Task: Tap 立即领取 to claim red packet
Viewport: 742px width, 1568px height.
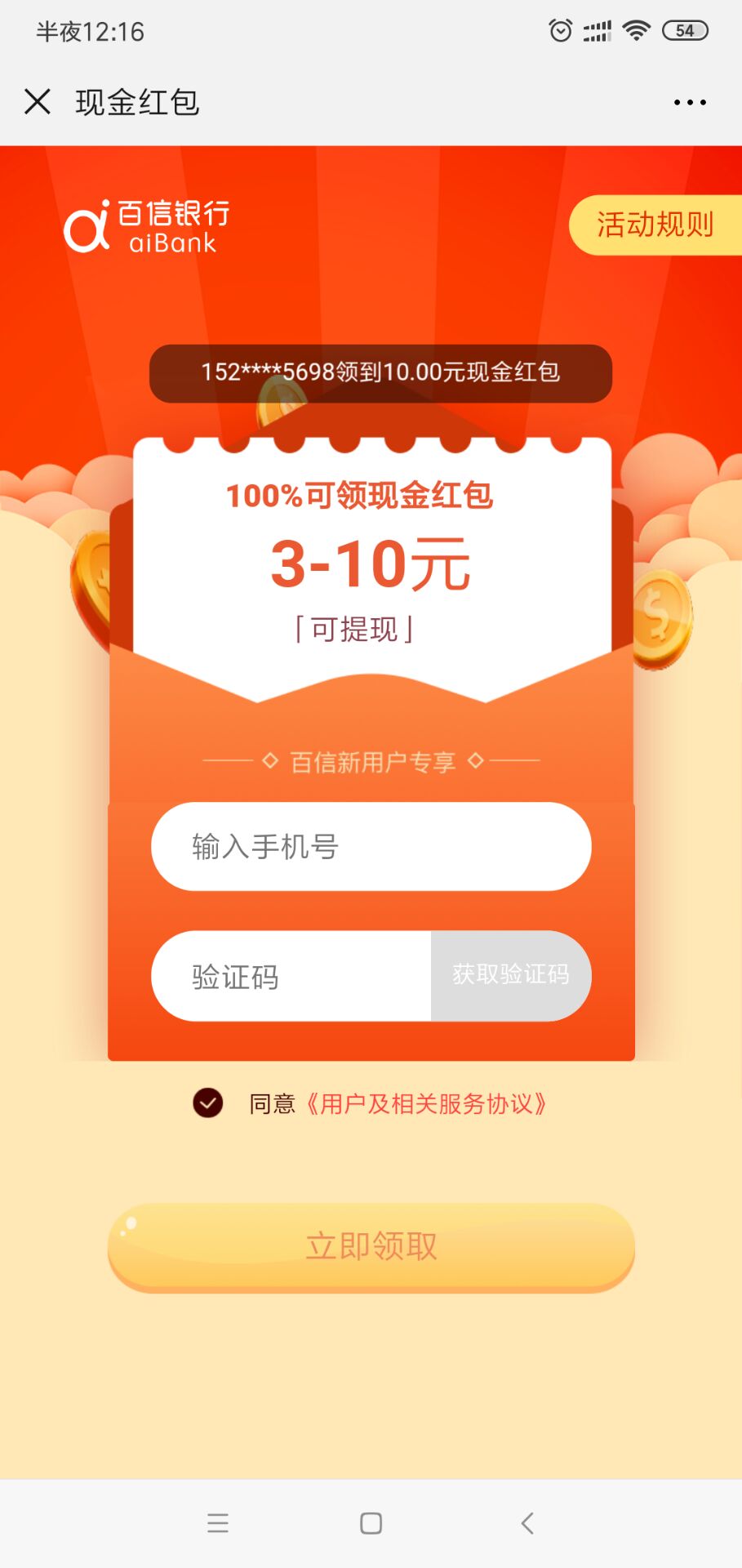Action: [x=371, y=1246]
